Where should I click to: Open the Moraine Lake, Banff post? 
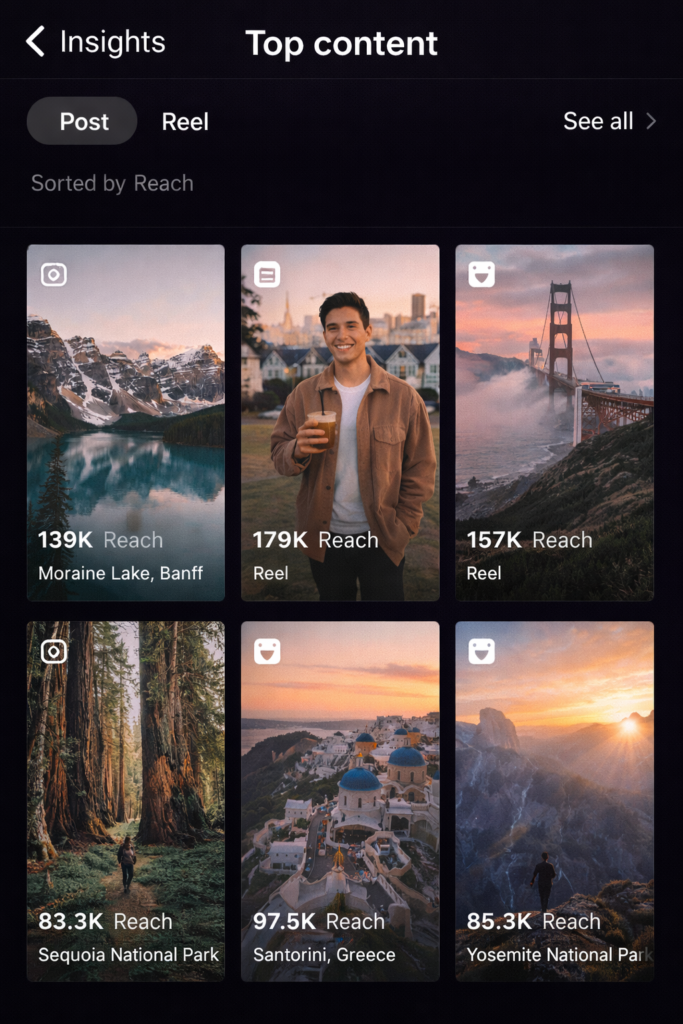[126, 422]
